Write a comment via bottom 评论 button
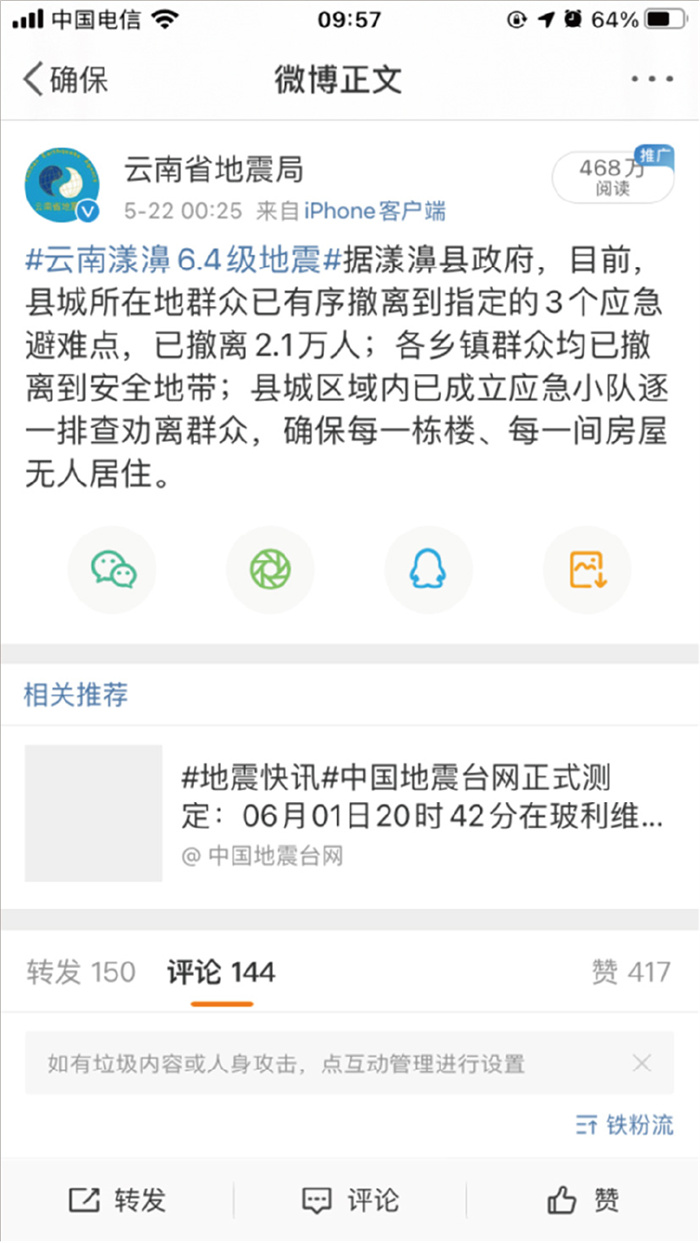The height and width of the screenshot is (1243, 700). coord(350,1200)
